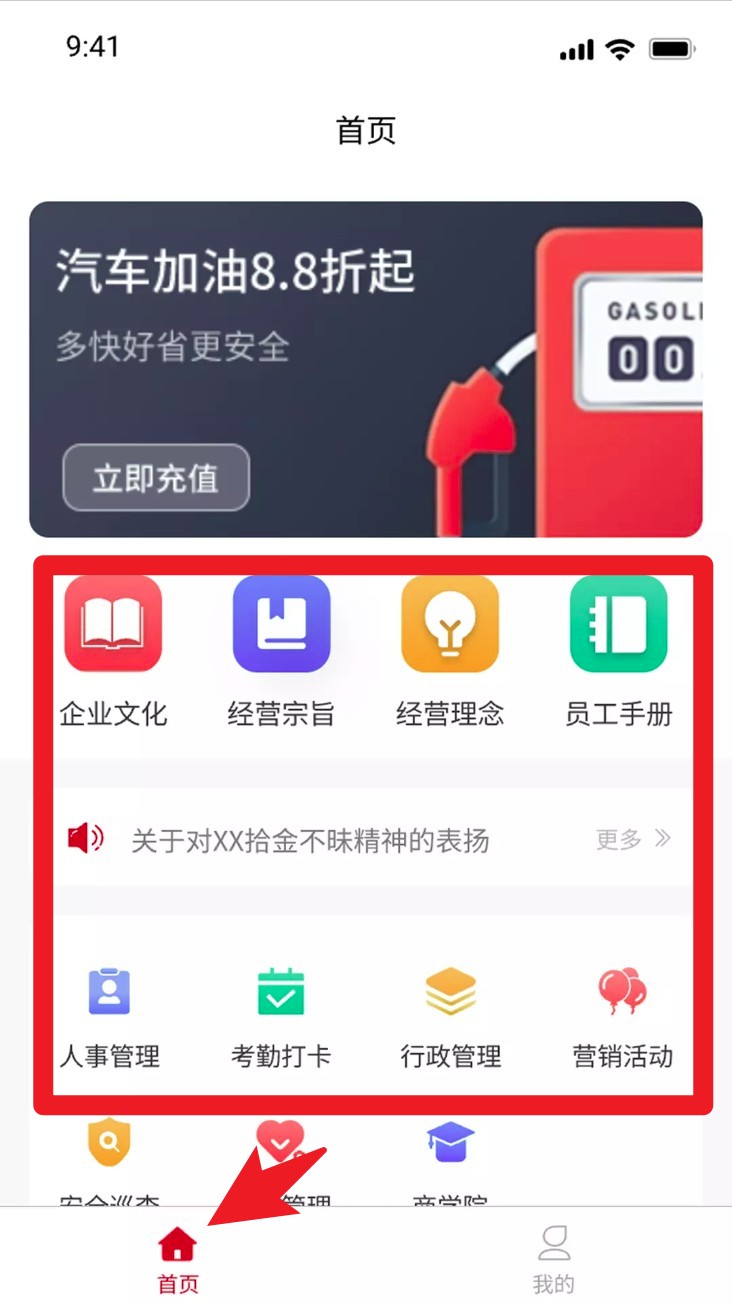Image resolution: width=732 pixels, height=1304 pixels.
Task: Switch to the 我的 tab
Action: [x=554, y=1259]
